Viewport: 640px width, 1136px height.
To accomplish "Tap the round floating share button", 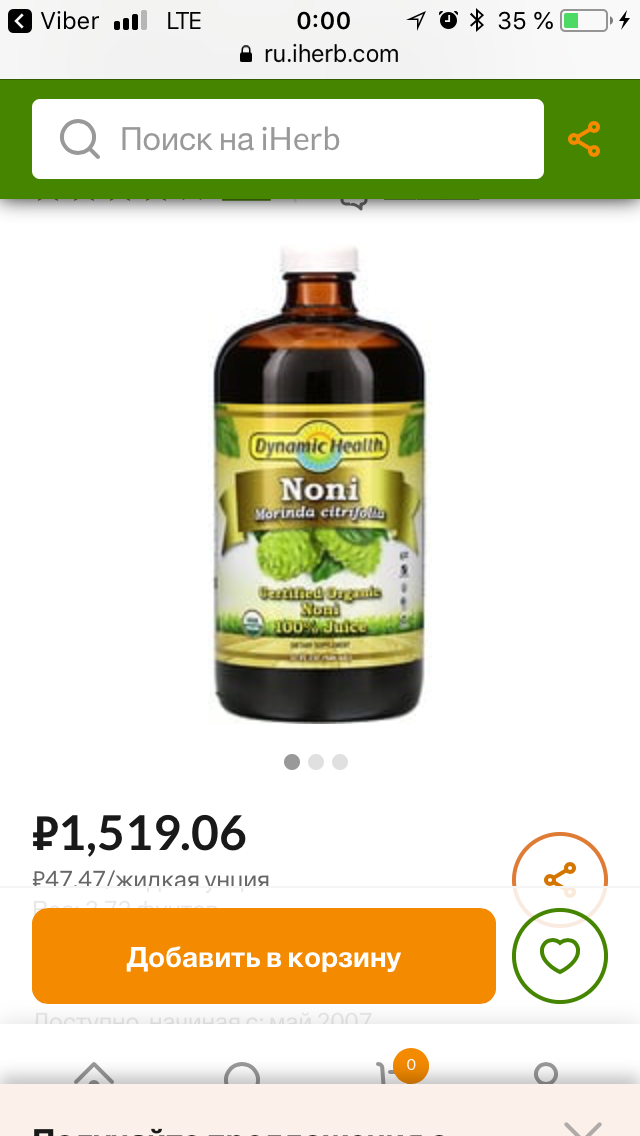I will [x=560, y=877].
